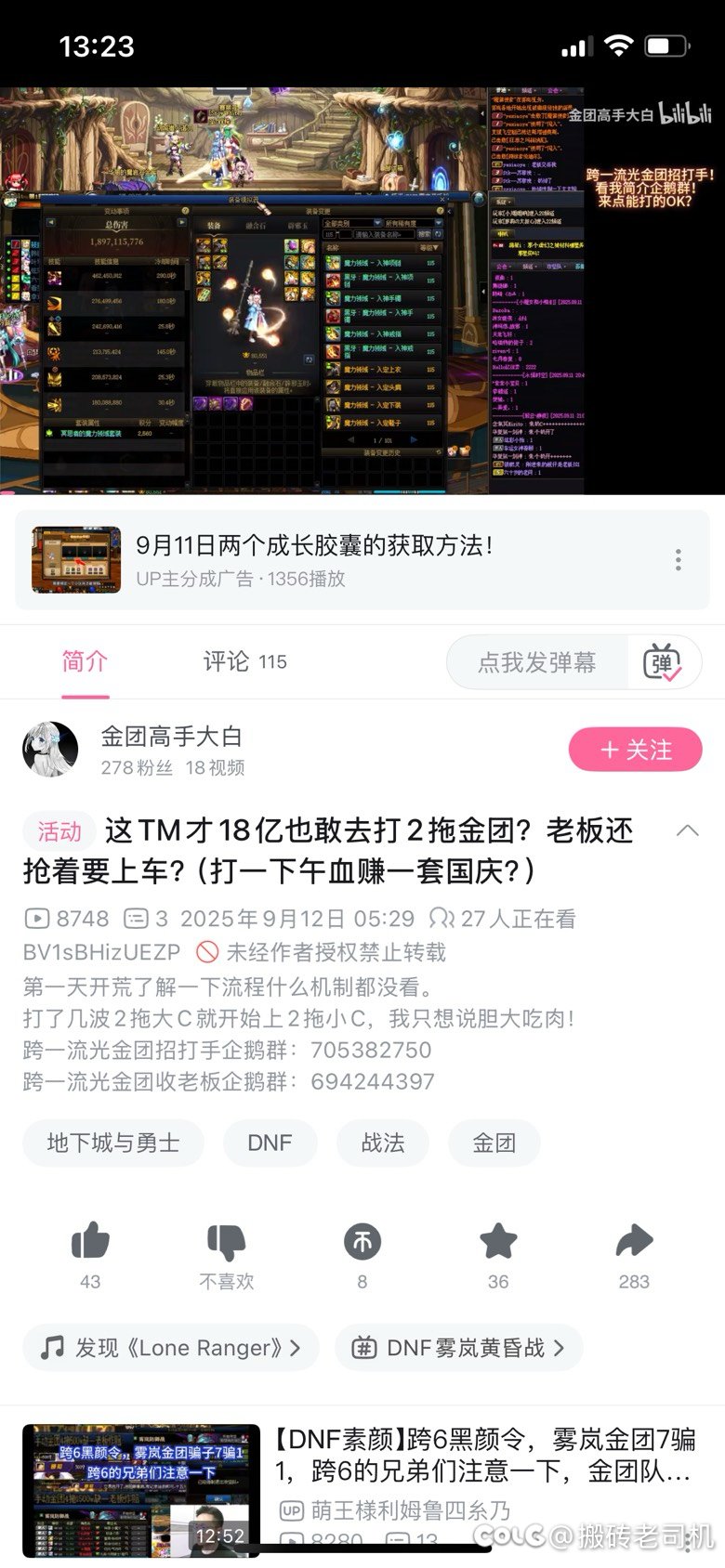Open the DNF tag chip
The height and width of the screenshot is (1568, 725).
pos(270,1143)
